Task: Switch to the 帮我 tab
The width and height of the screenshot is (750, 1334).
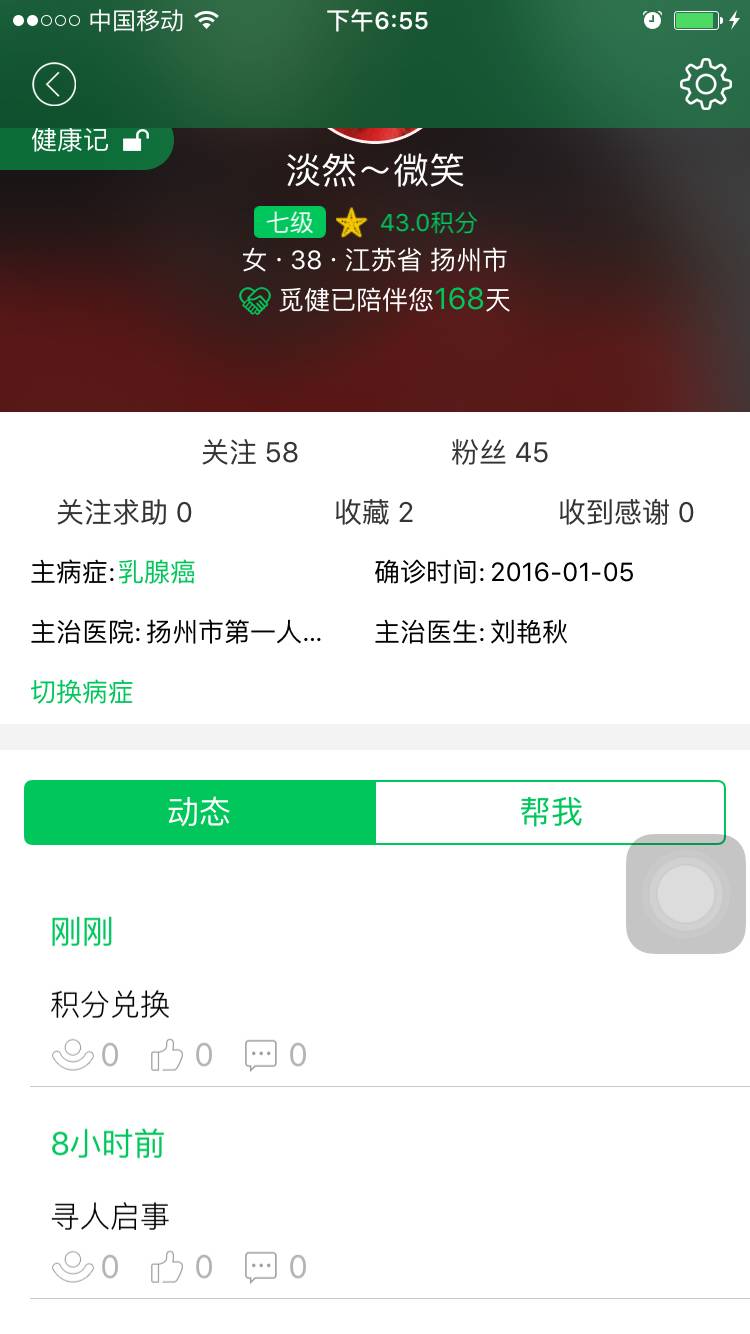Action: click(550, 812)
